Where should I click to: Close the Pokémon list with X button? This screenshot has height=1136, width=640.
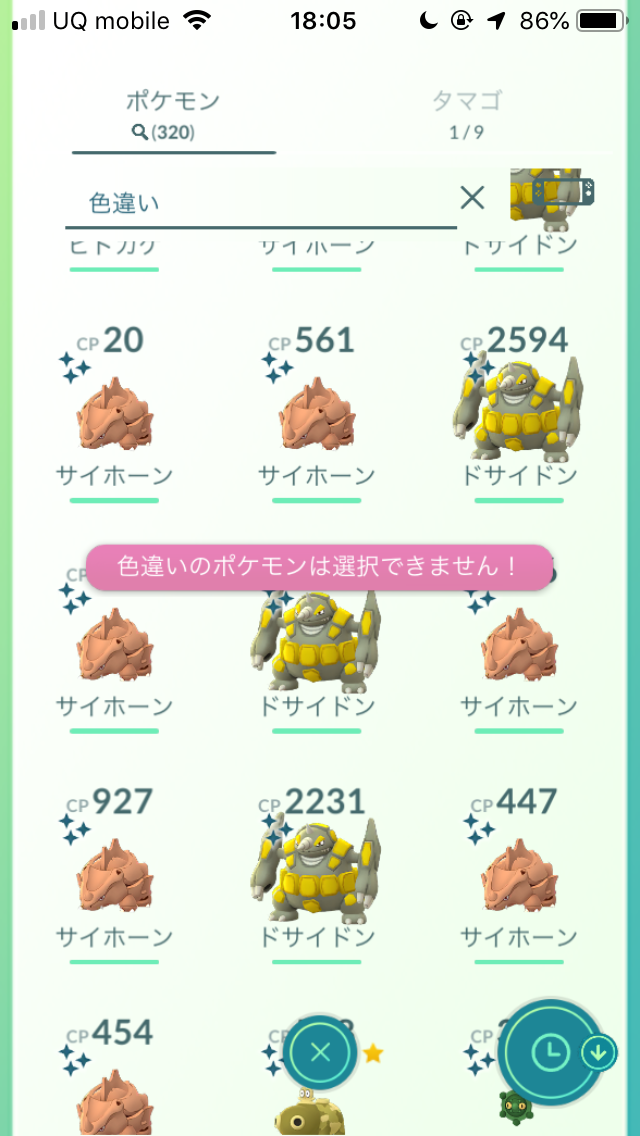[320, 1052]
